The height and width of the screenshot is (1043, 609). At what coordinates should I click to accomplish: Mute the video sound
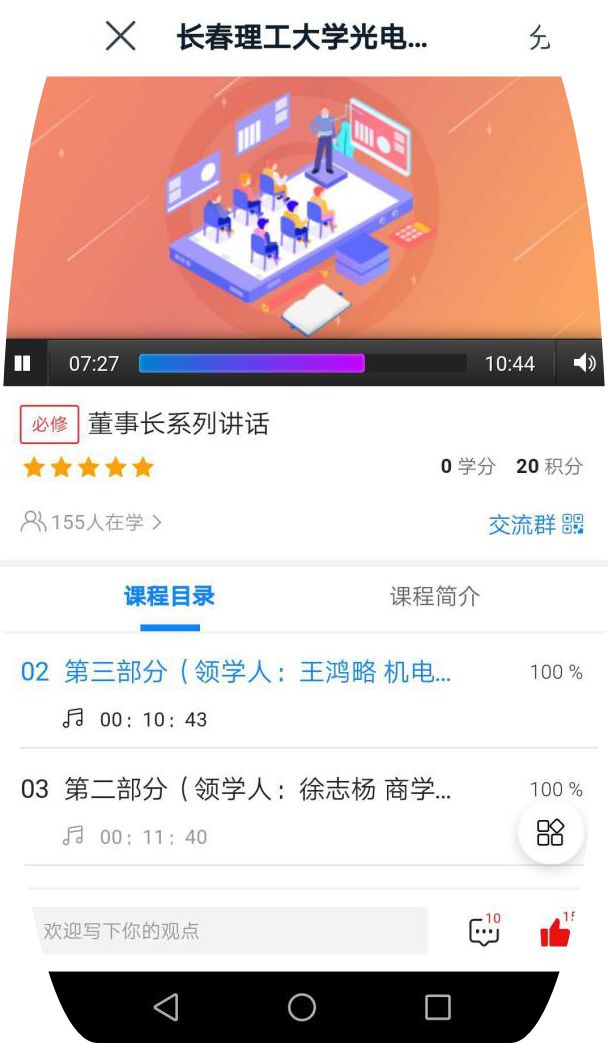tap(584, 364)
